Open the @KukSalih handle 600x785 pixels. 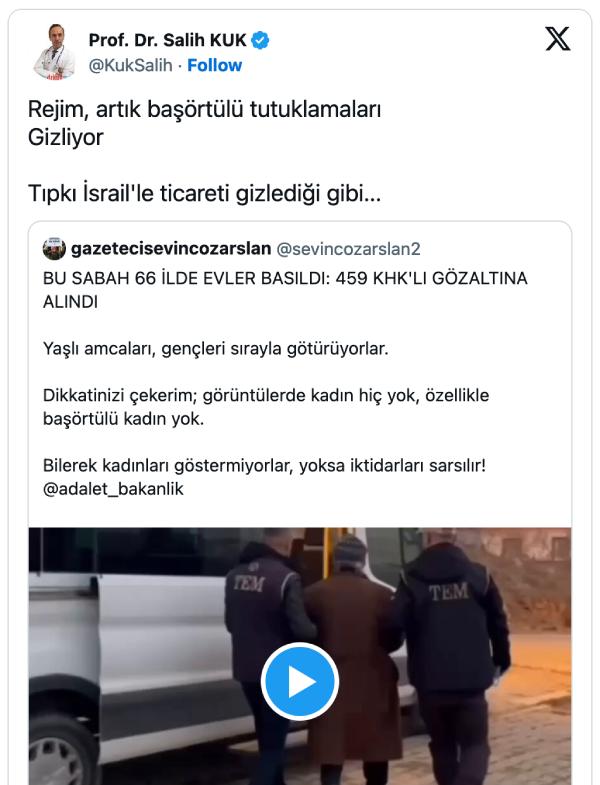(131, 65)
